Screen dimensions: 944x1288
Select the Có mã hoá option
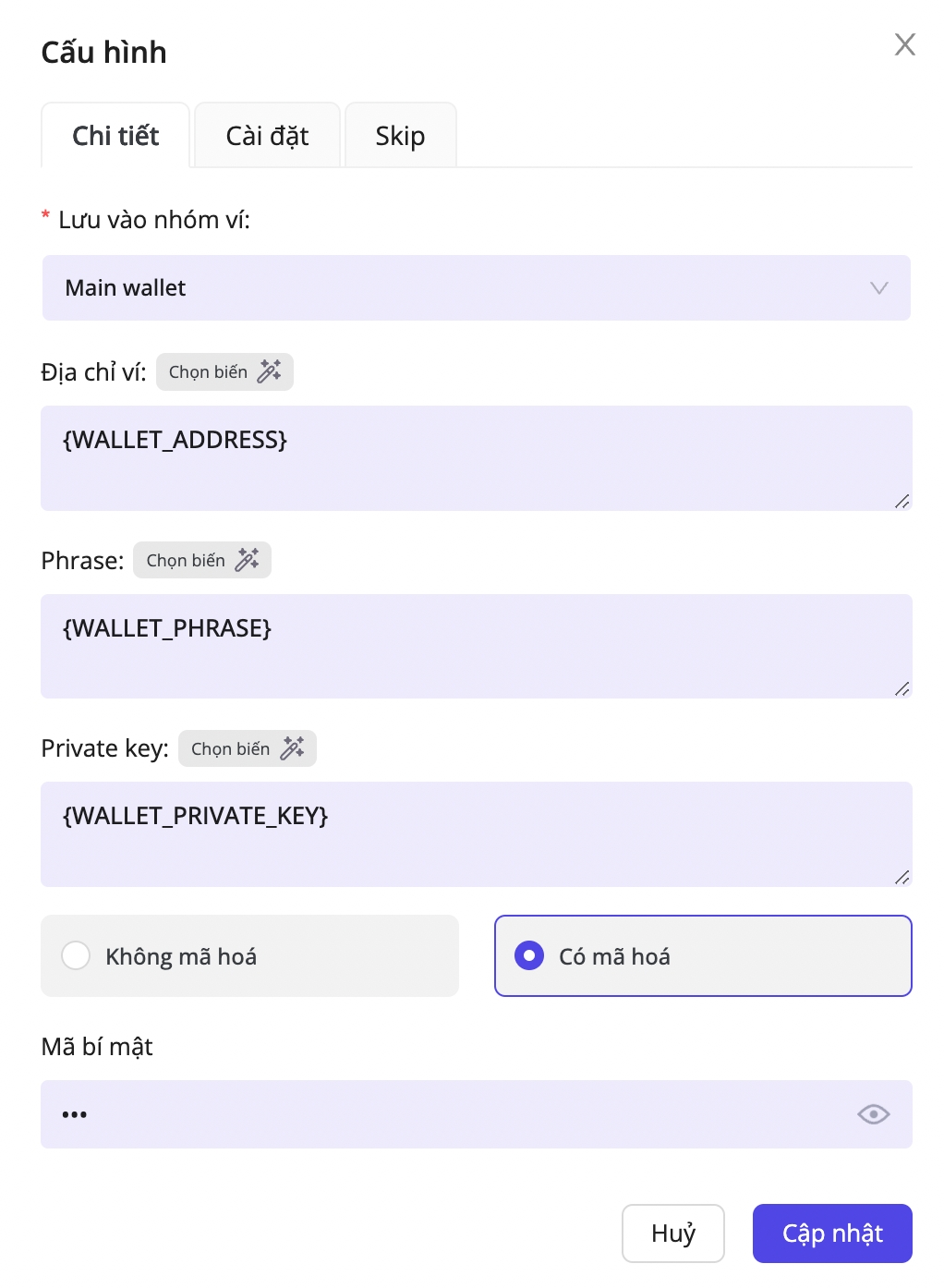(x=703, y=956)
